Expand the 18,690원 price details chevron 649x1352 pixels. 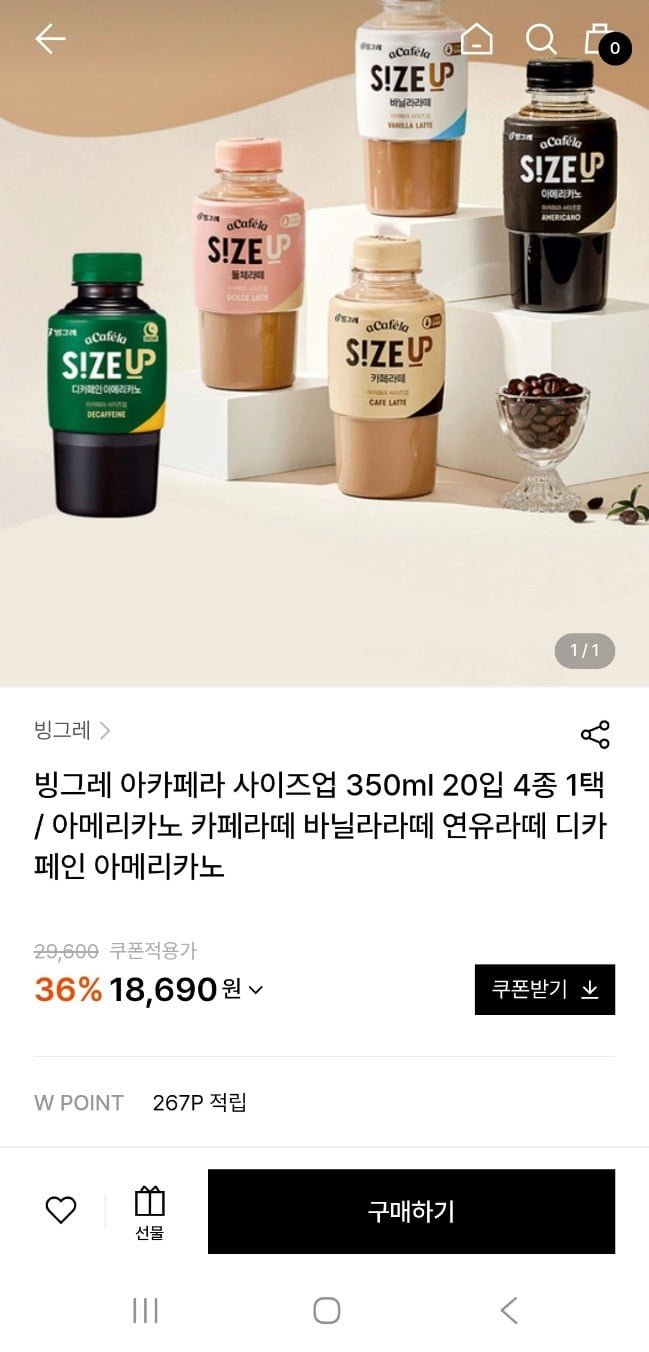256,990
